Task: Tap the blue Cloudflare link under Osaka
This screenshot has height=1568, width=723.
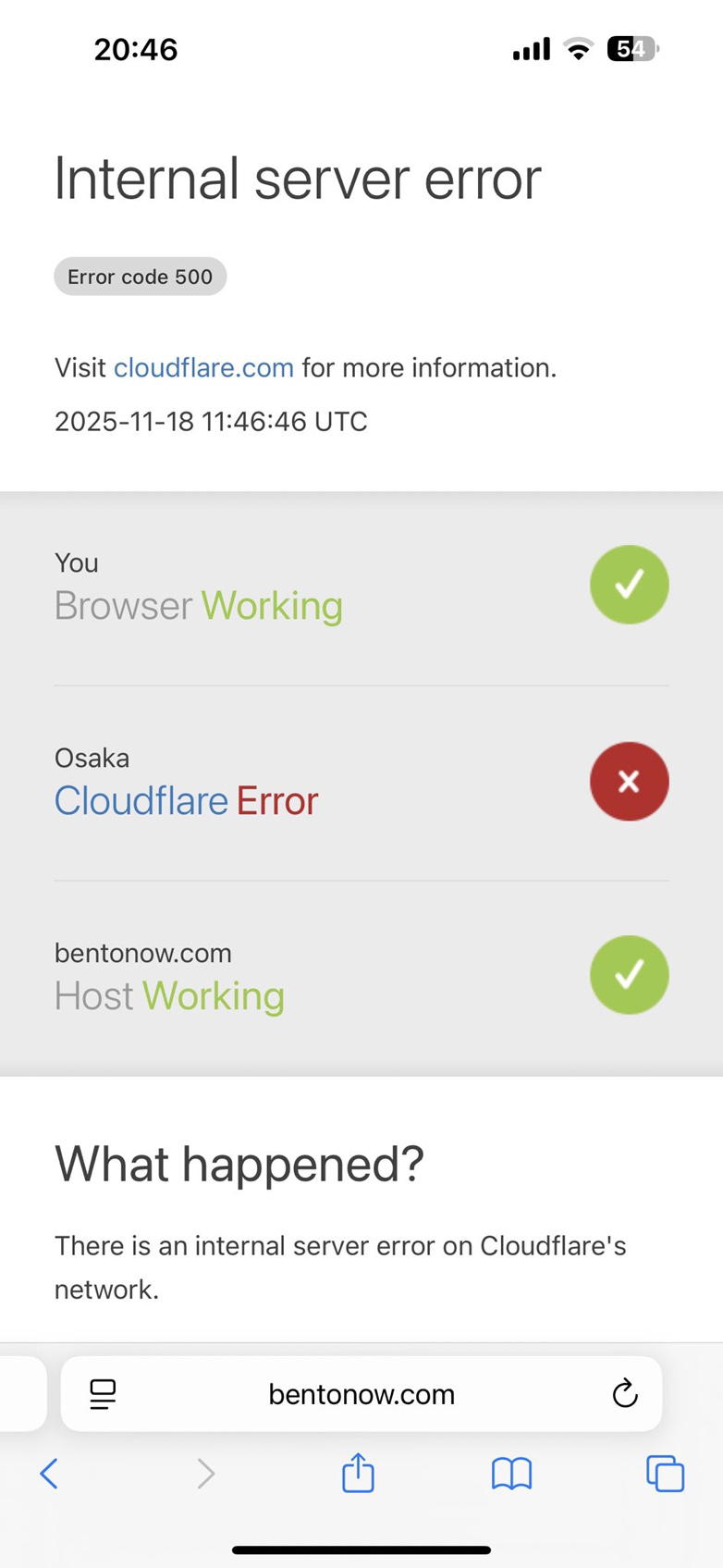Action: click(141, 801)
